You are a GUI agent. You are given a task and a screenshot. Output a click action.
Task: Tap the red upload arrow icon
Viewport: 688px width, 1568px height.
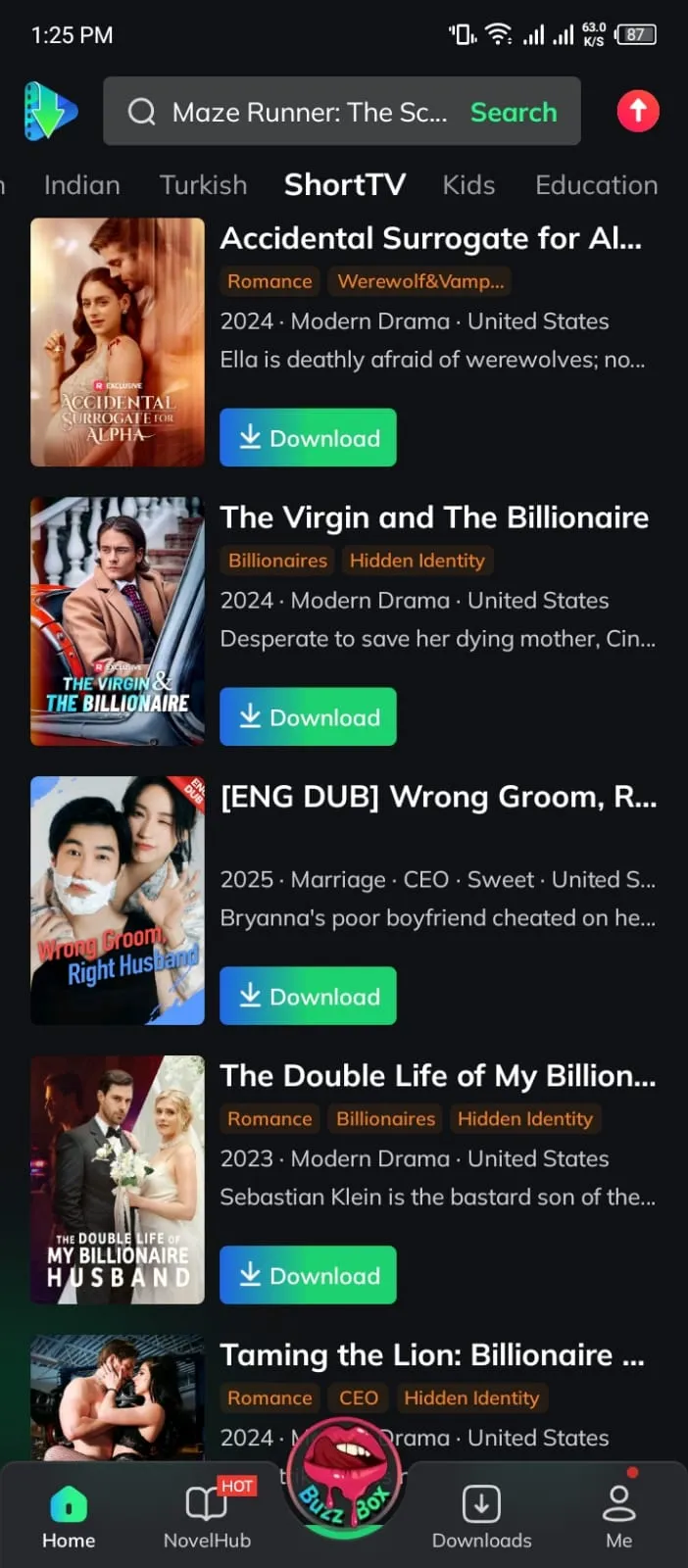(x=637, y=111)
